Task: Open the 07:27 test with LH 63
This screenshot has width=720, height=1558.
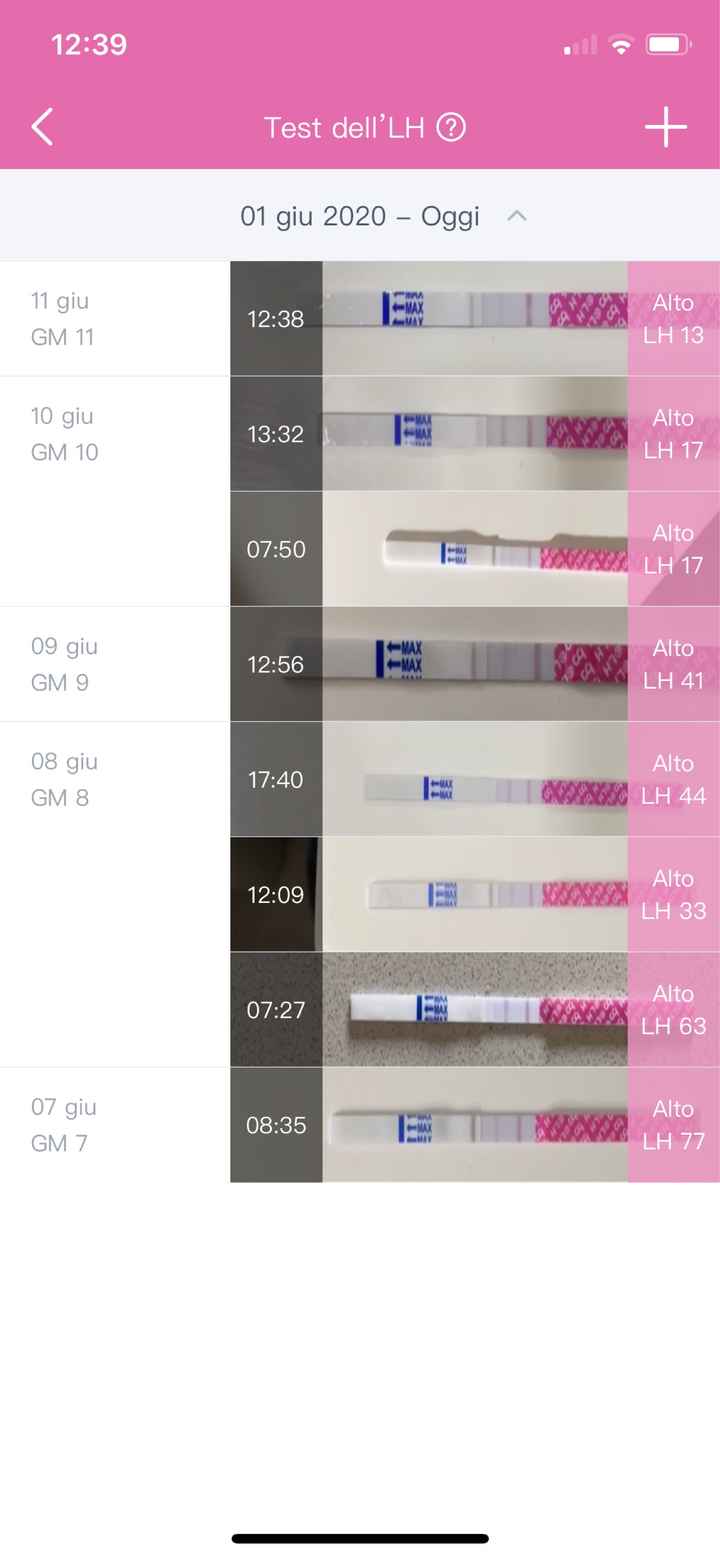Action: point(475,1009)
